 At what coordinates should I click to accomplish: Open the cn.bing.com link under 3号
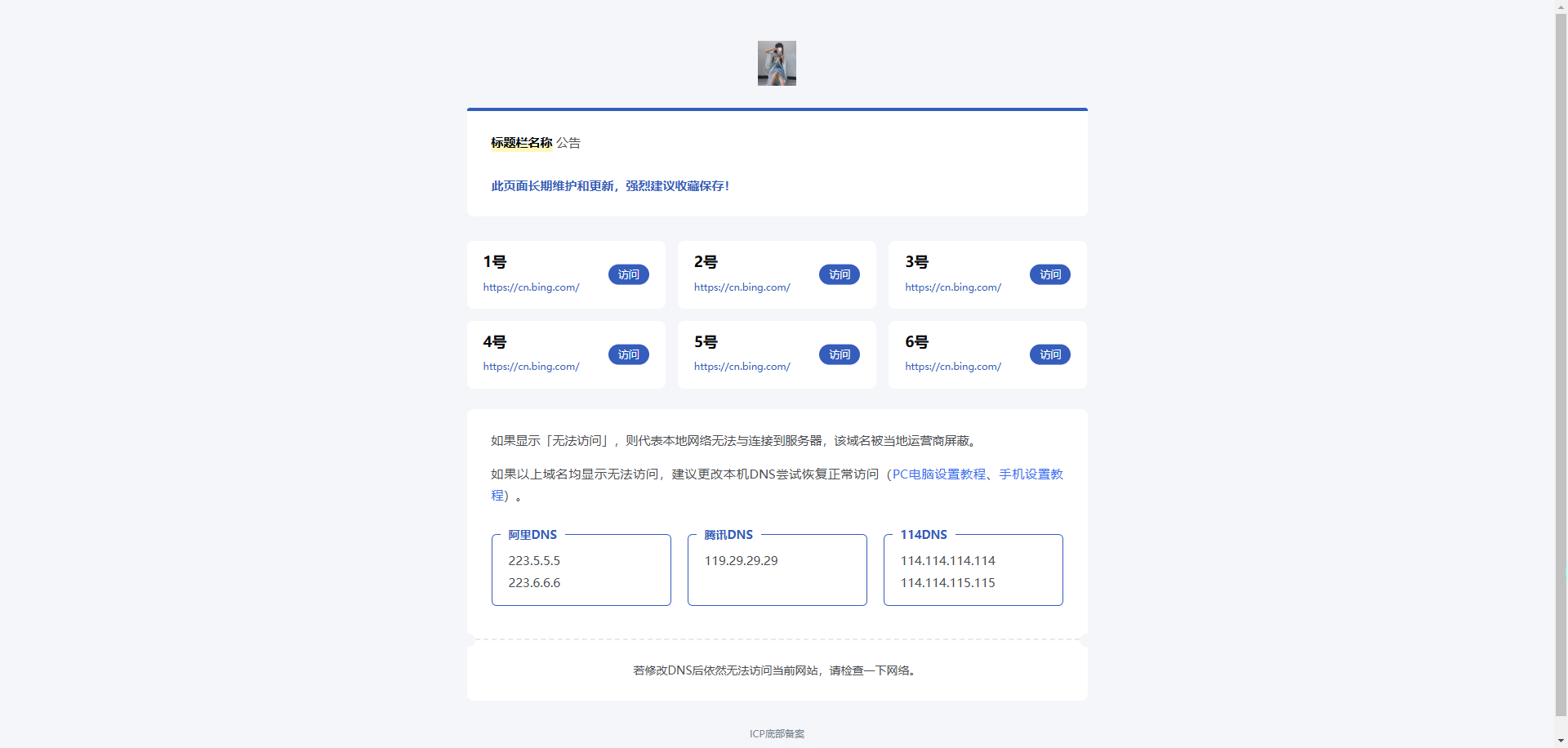click(952, 287)
